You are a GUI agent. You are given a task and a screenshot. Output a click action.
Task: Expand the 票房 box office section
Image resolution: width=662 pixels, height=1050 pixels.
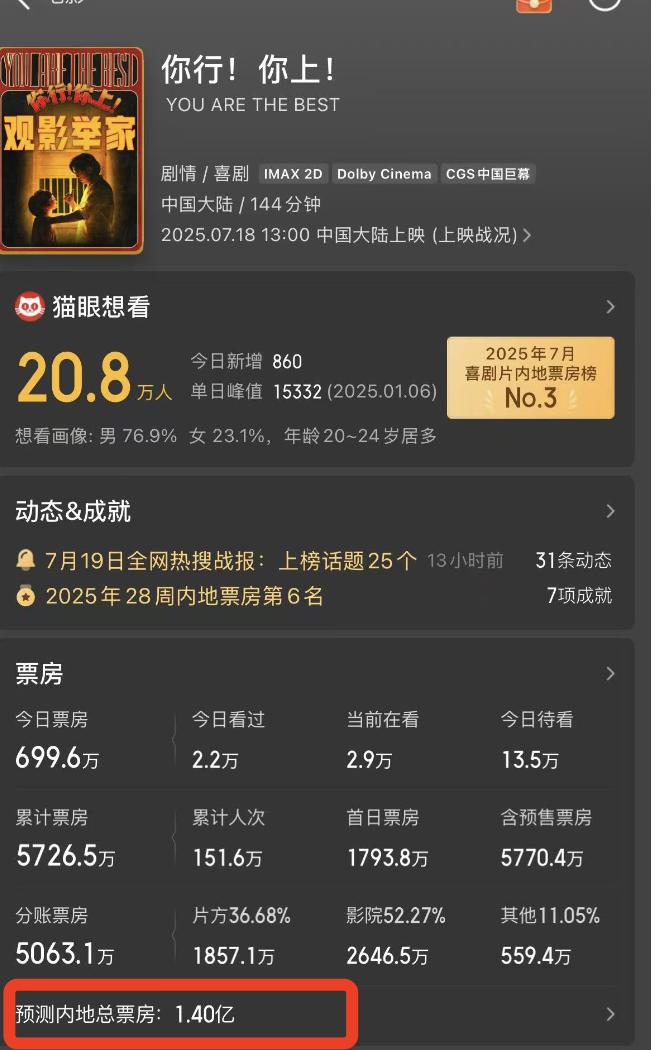[x=610, y=674]
